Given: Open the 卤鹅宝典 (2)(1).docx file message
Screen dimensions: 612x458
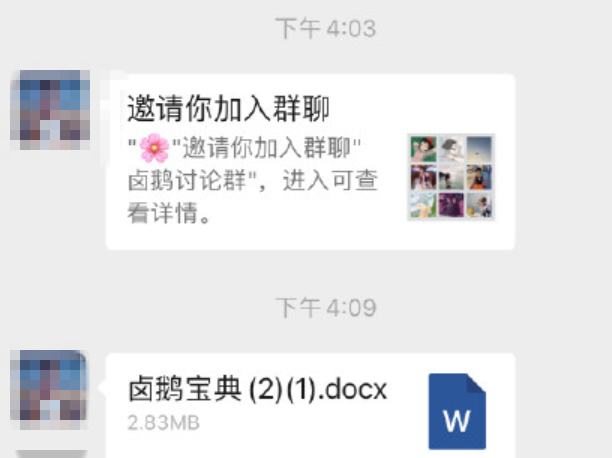Looking at the screenshot, I should click(309, 405).
